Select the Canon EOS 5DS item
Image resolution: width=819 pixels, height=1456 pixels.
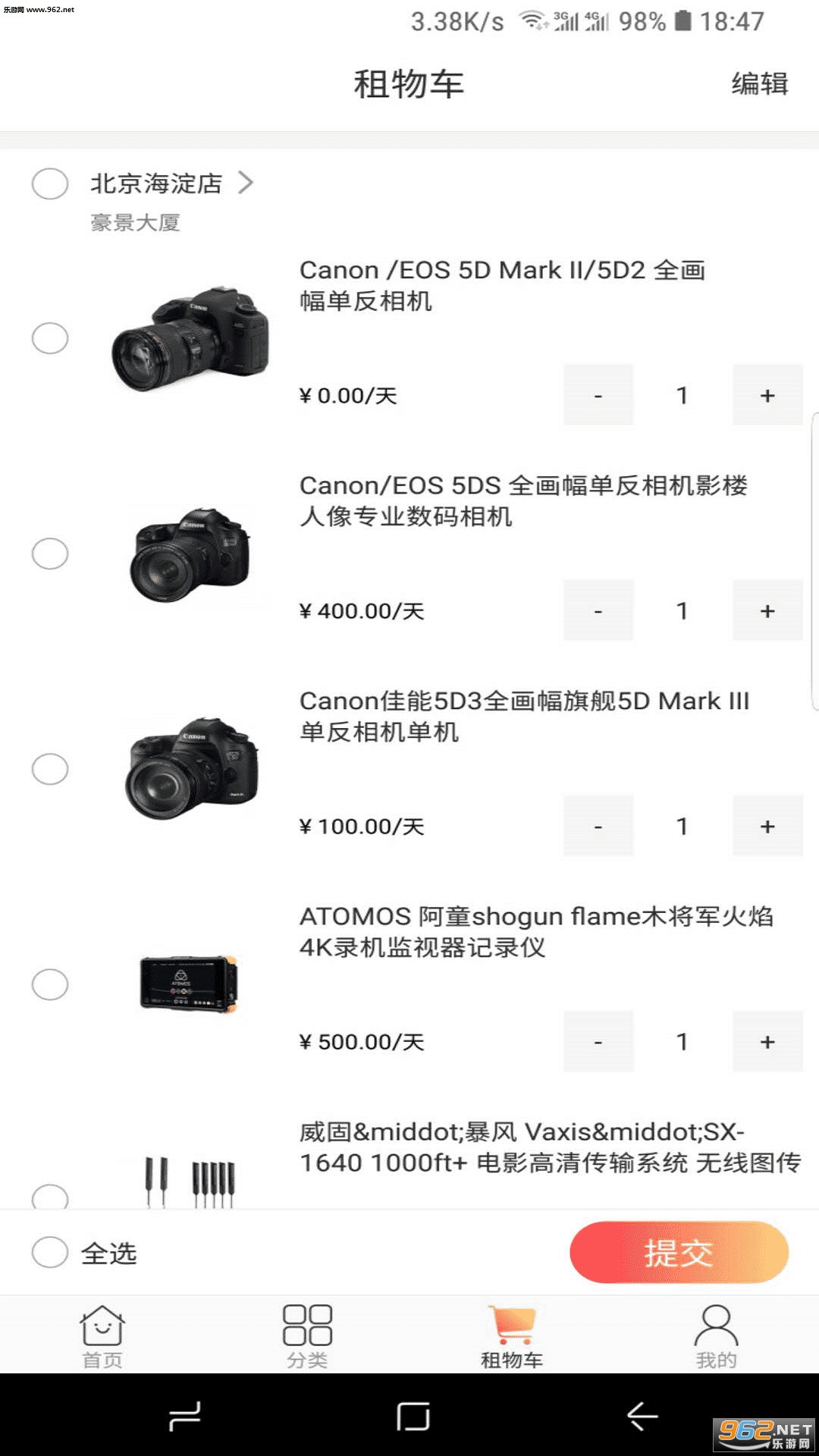coord(50,554)
